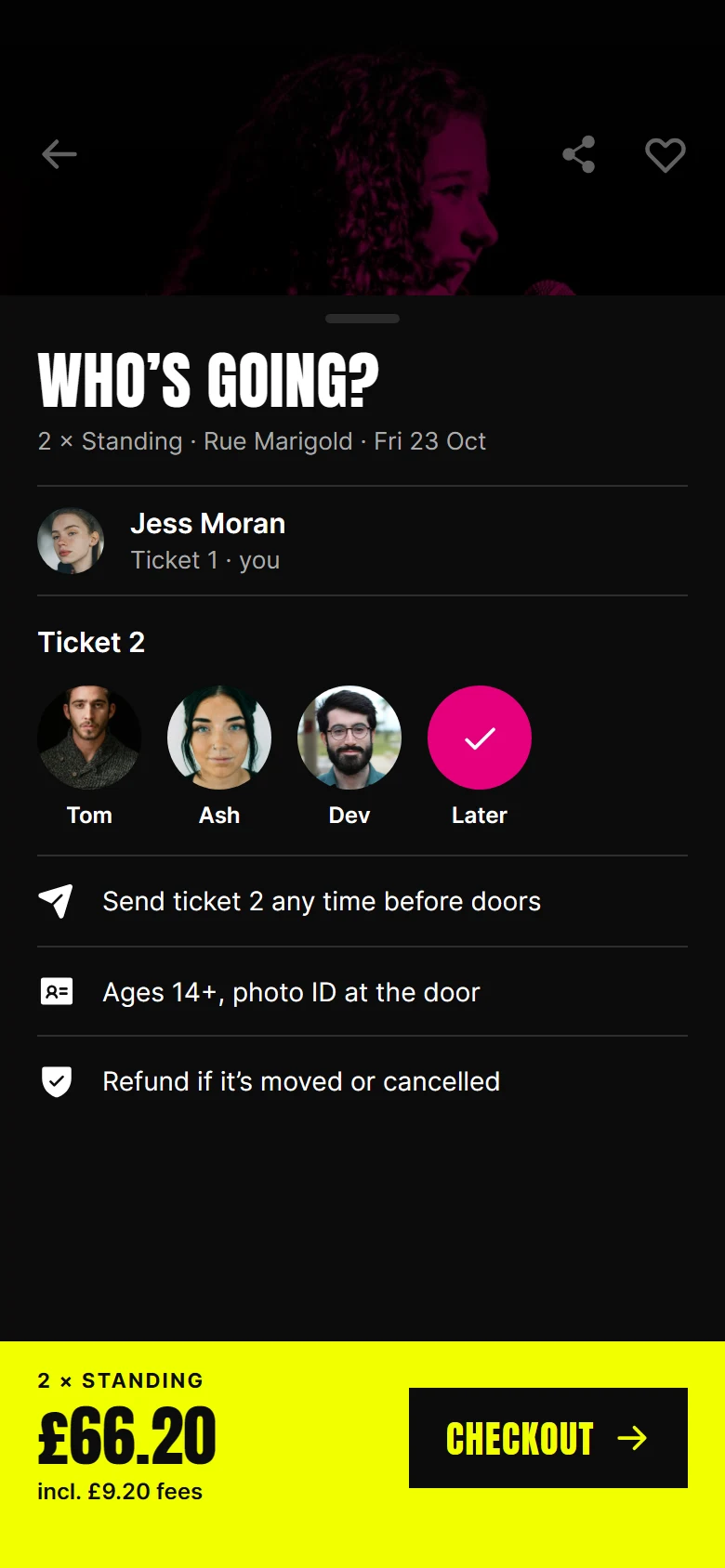Share this event
This screenshot has width=725, height=1568.
pyautogui.click(x=578, y=154)
